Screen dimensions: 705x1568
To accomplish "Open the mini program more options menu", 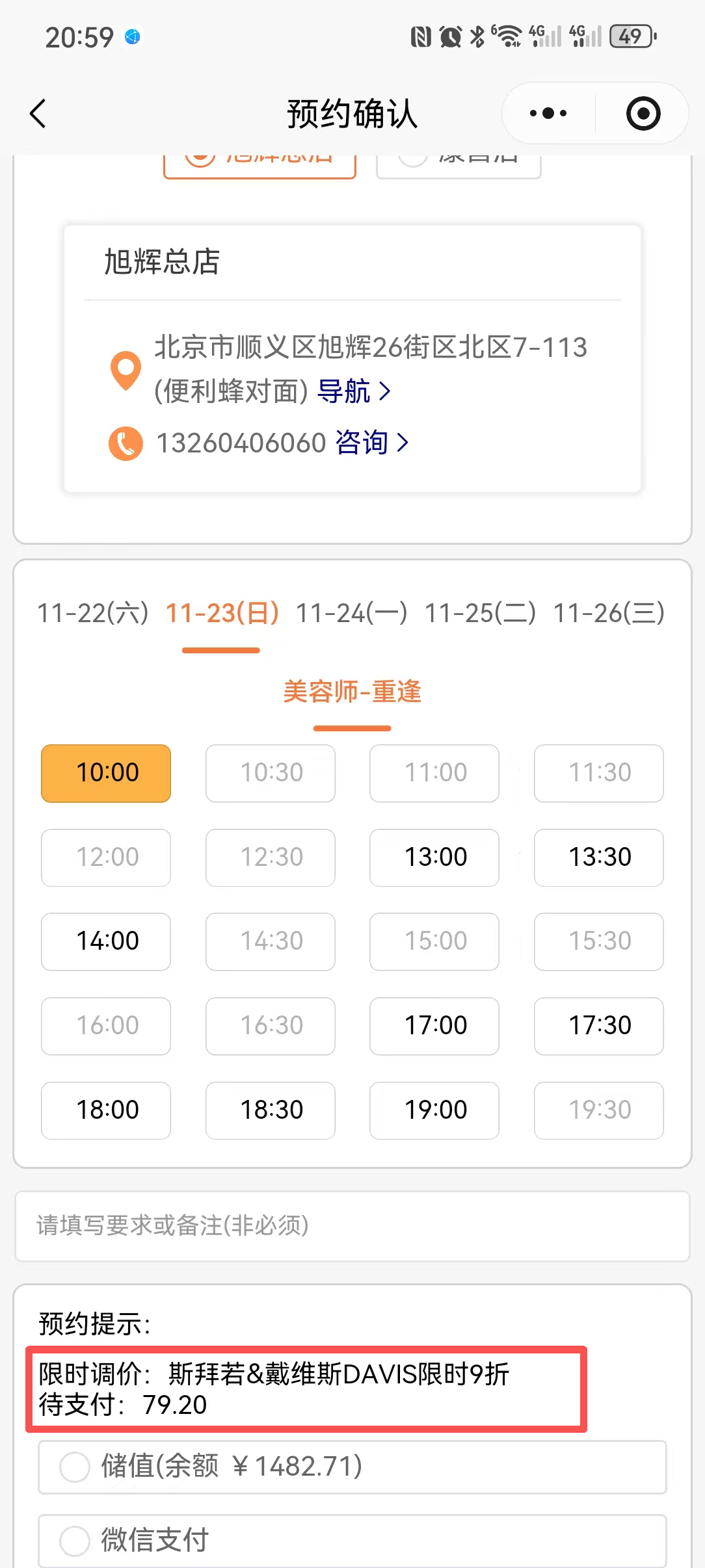I will pos(548,114).
